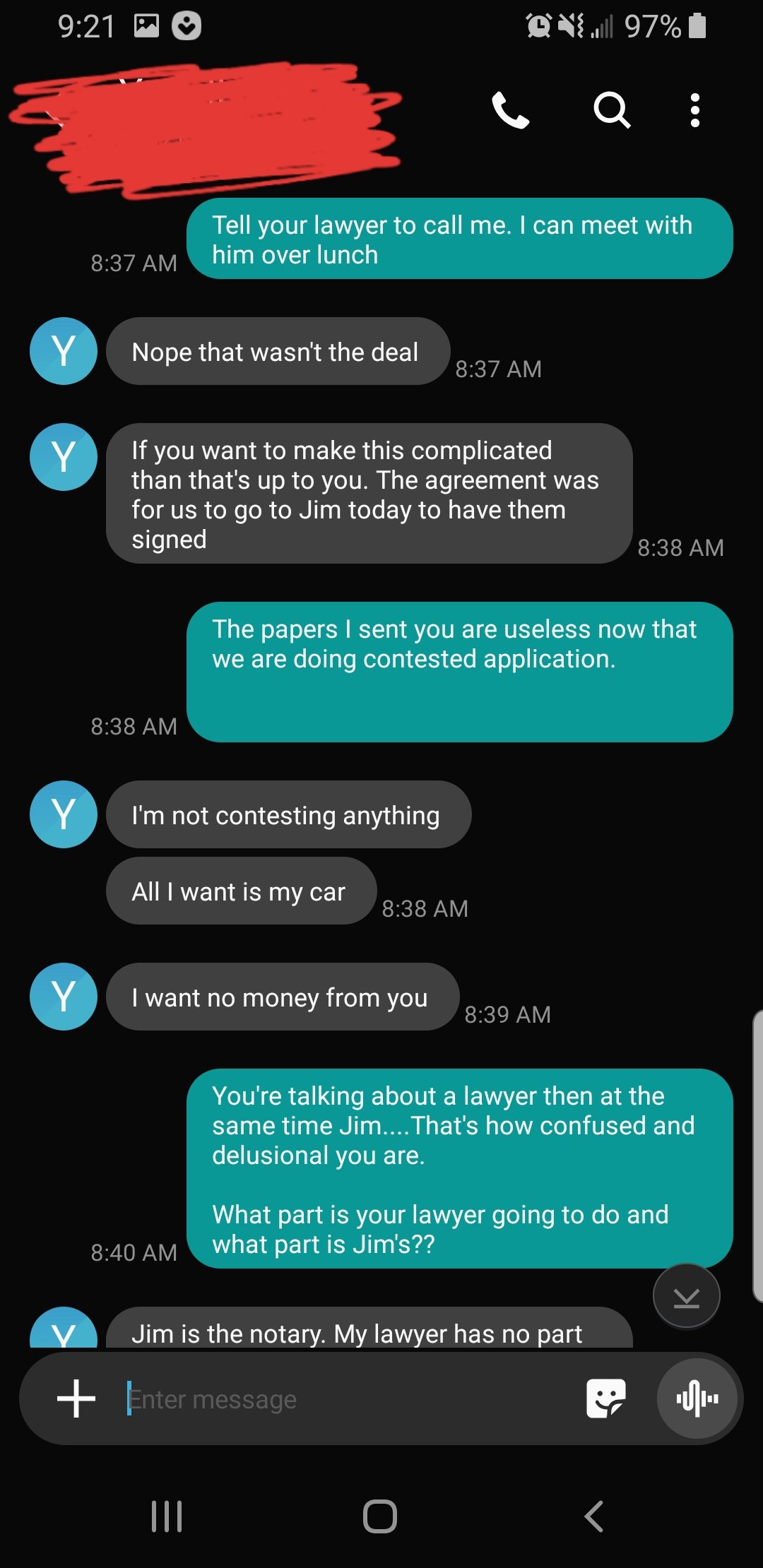Search within this conversation
The width and height of the screenshot is (763, 1568).
coord(612,110)
